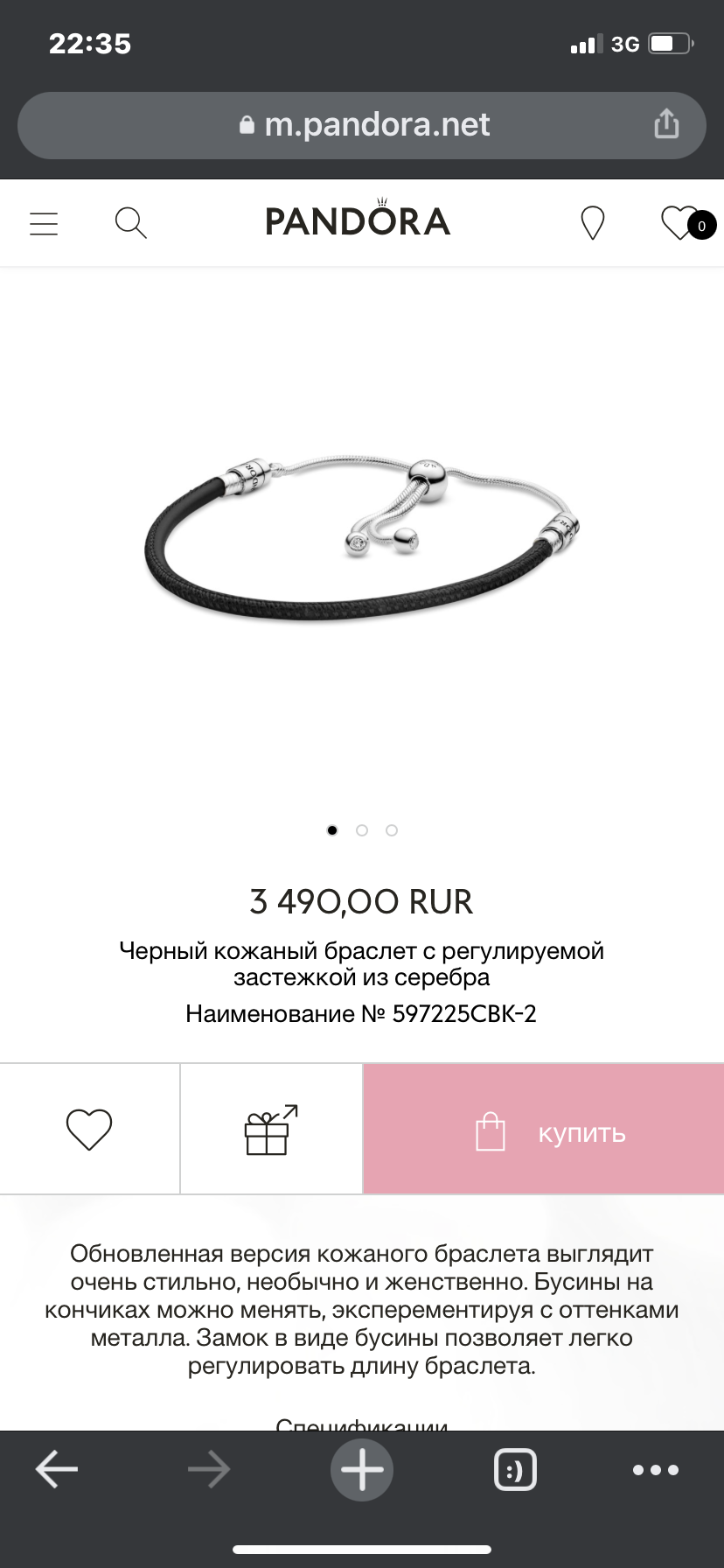Open the store locator pin
Image resolution: width=724 pixels, height=1568 pixels.
[x=593, y=223]
